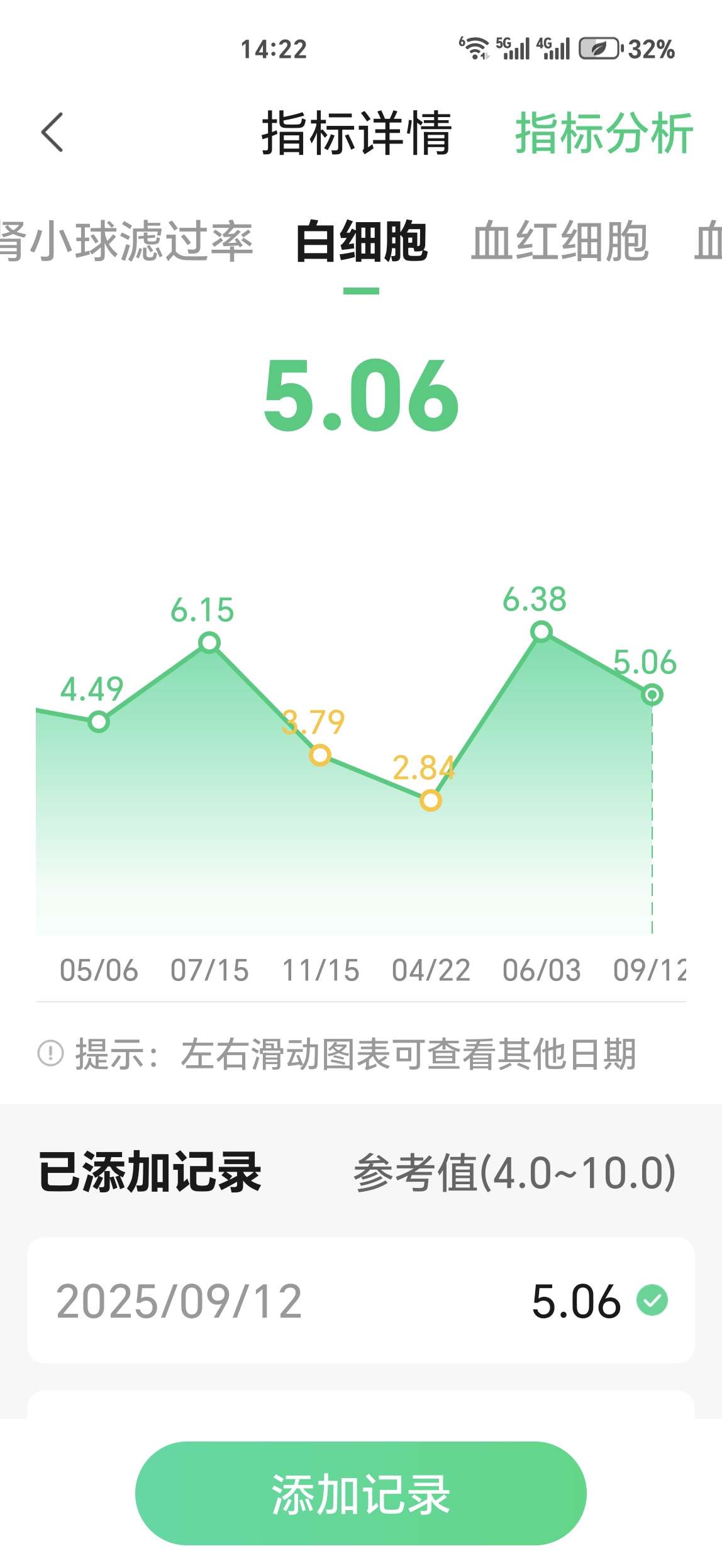Tap the 4G signal indicator
Screen dimensions: 722x1568
553,48
